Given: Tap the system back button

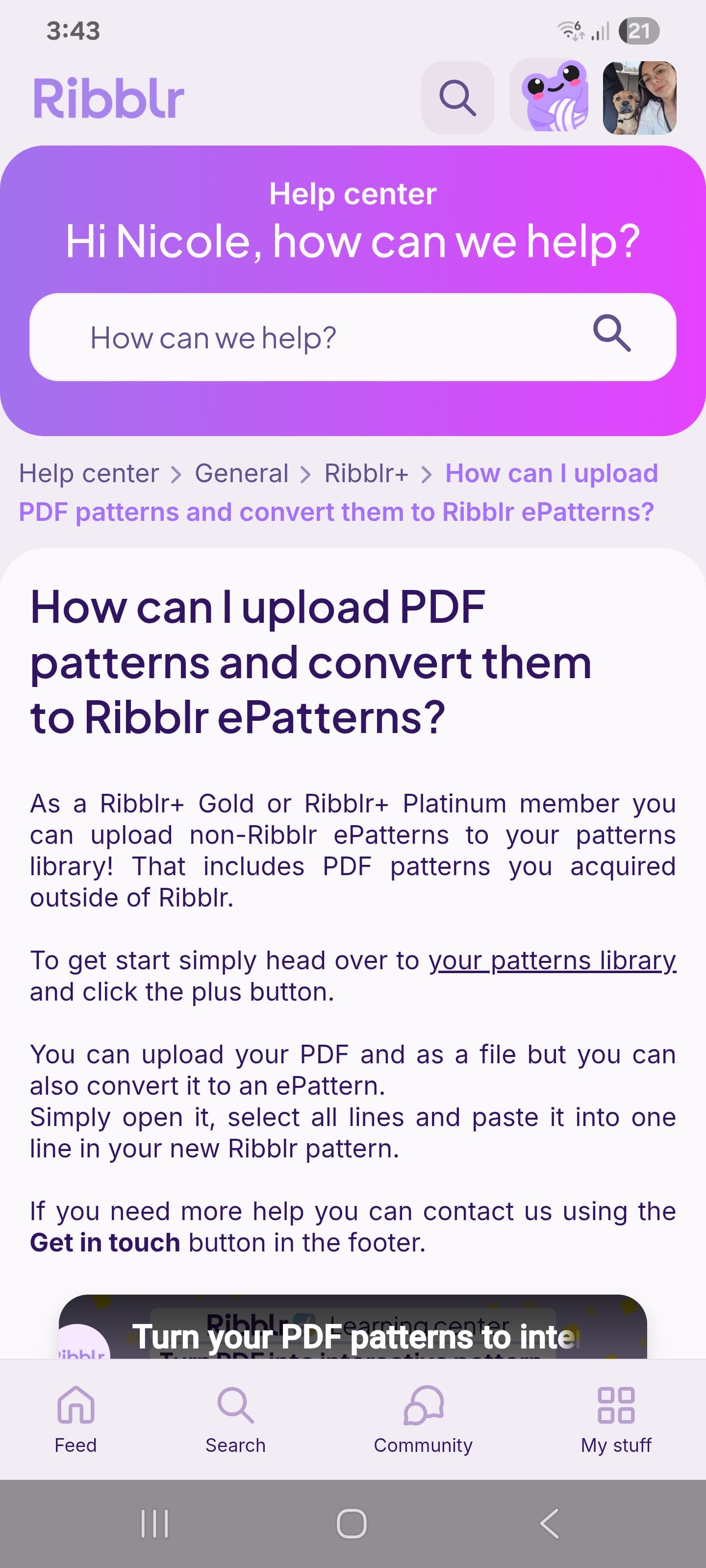Looking at the screenshot, I should 549,1523.
